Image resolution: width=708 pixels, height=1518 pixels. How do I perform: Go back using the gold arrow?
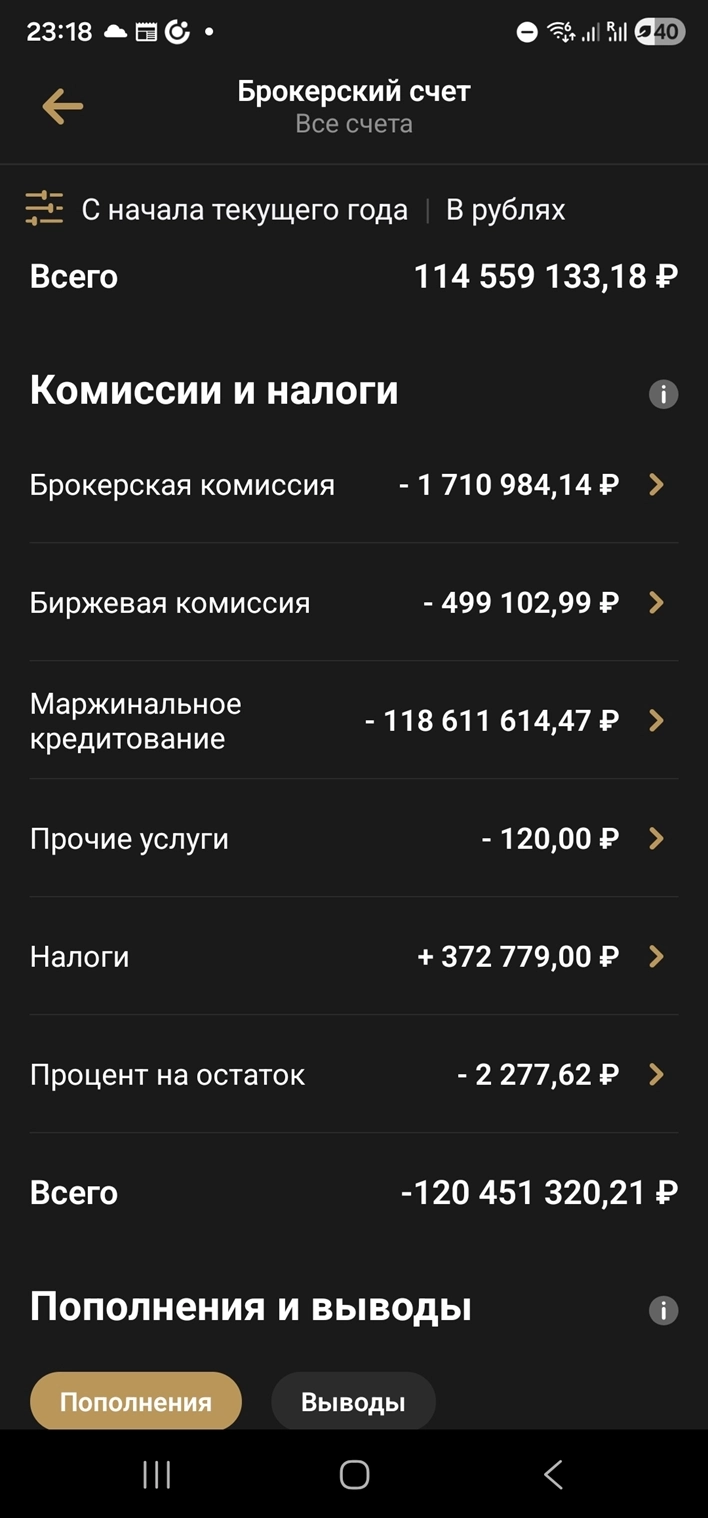click(x=62, y=107)
